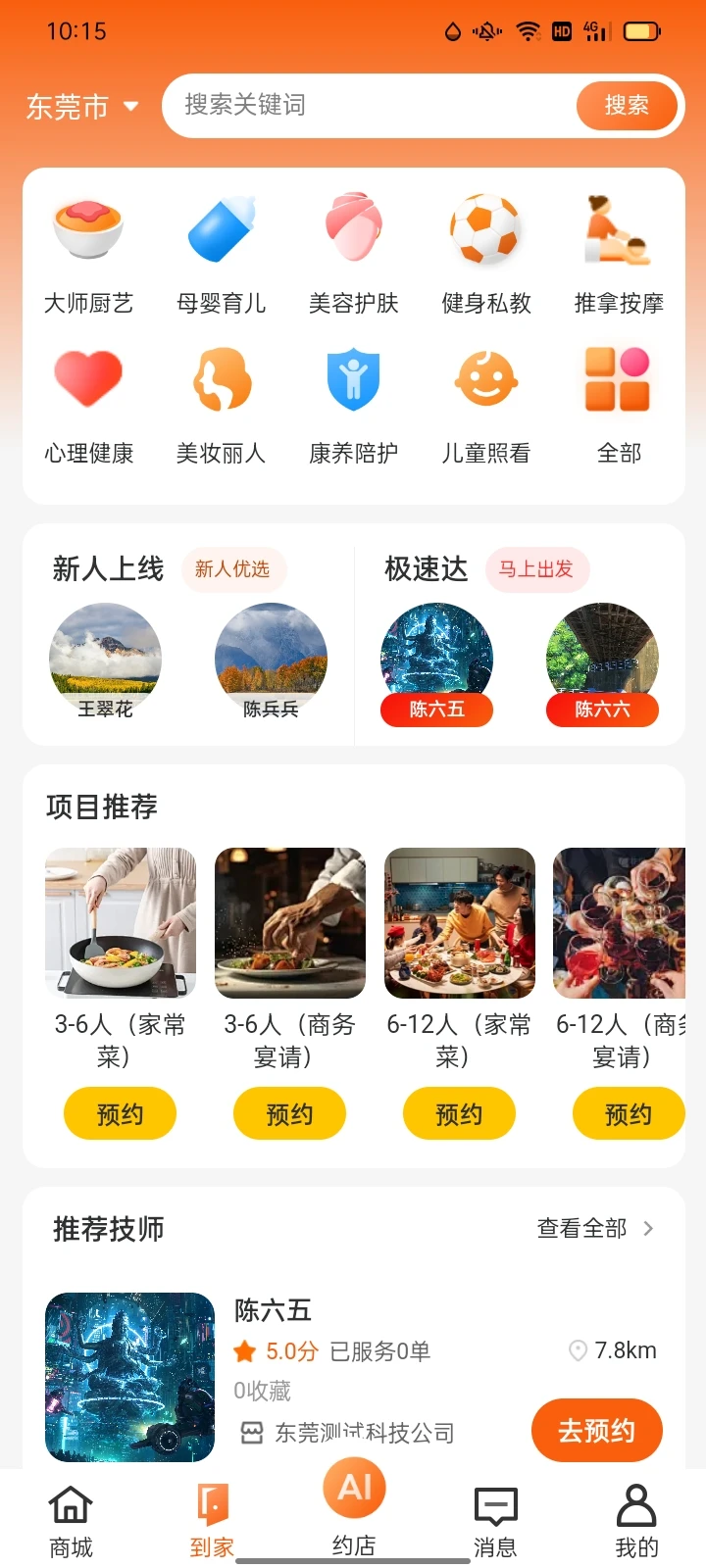Tap 预约 under 6-12人（家常菜）
Screen dimensions: 706x1568
click(459, 1113)
